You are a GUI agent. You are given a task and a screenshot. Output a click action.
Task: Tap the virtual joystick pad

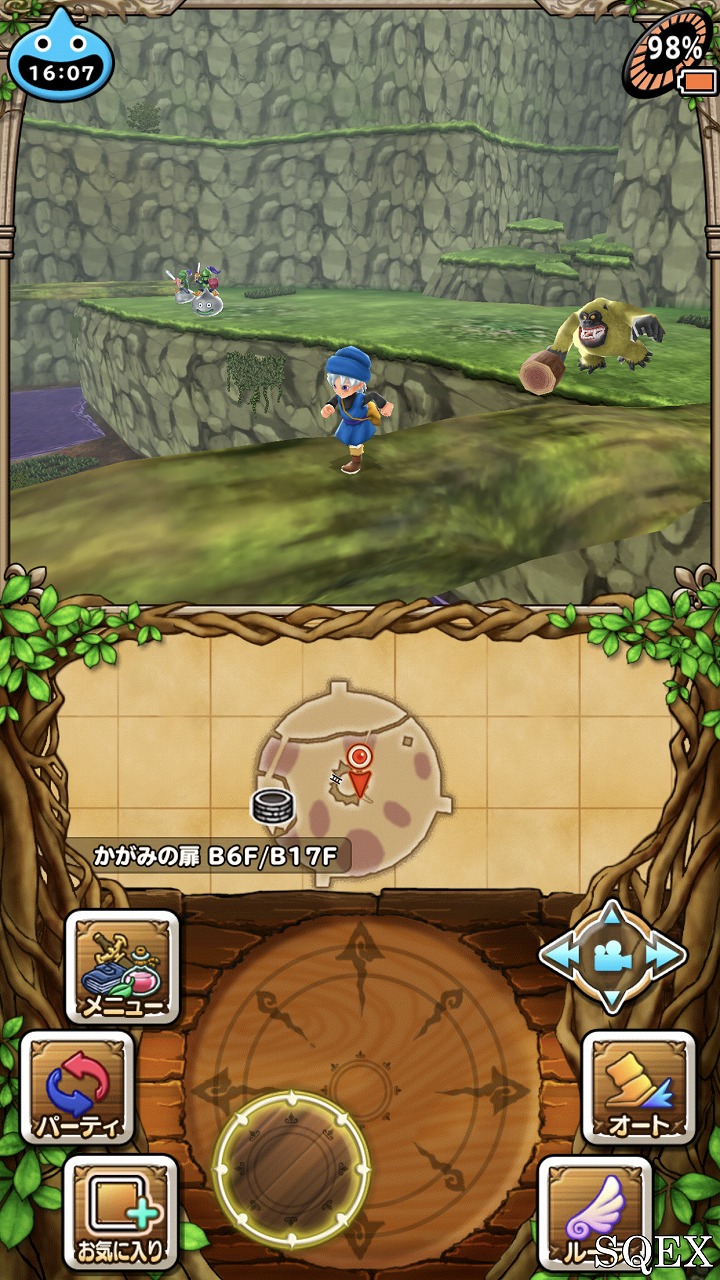pyautogui.click(x=292, y=1169)
